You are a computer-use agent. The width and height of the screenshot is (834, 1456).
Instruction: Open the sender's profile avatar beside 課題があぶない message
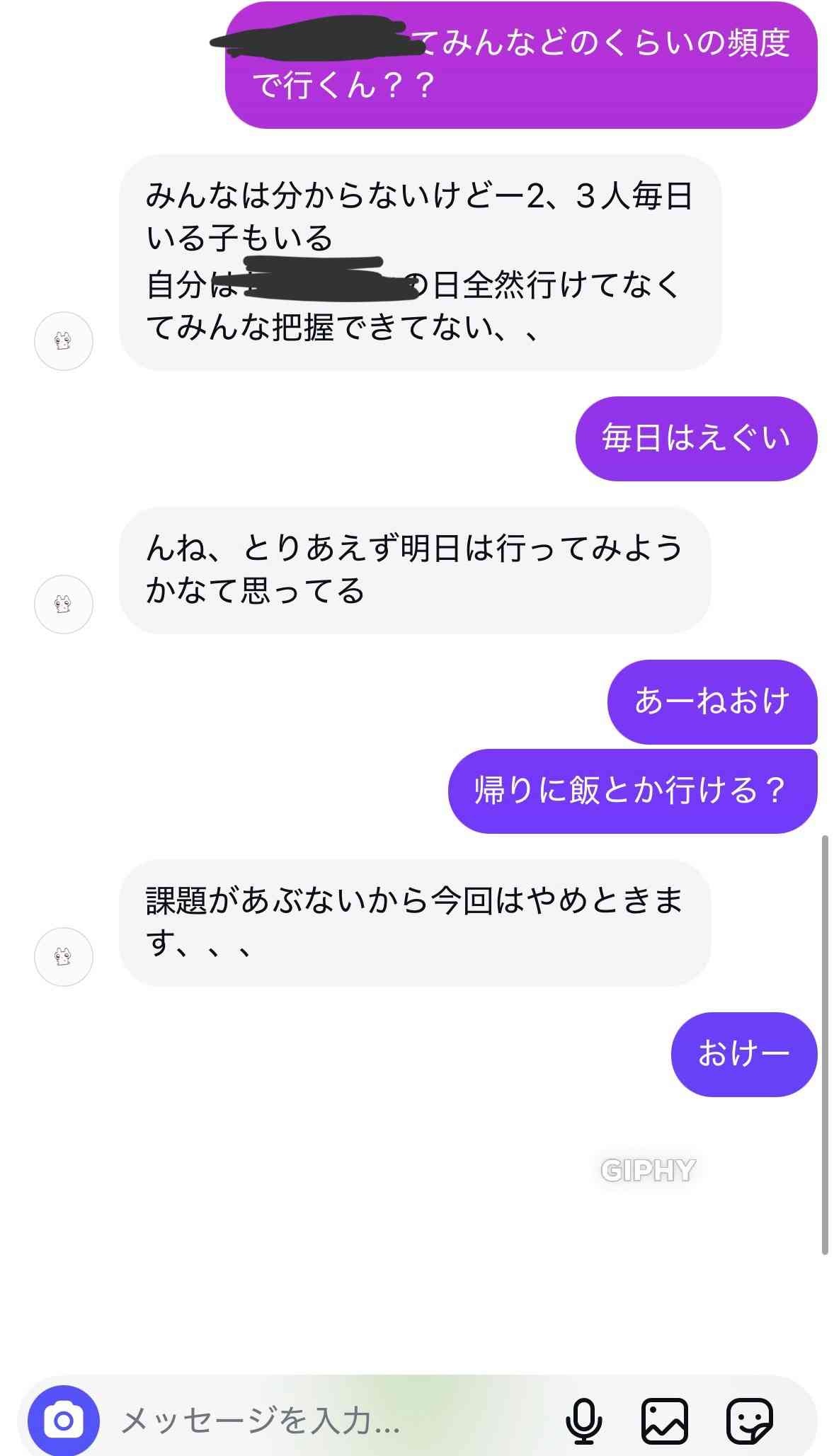(x=64, y=957)
